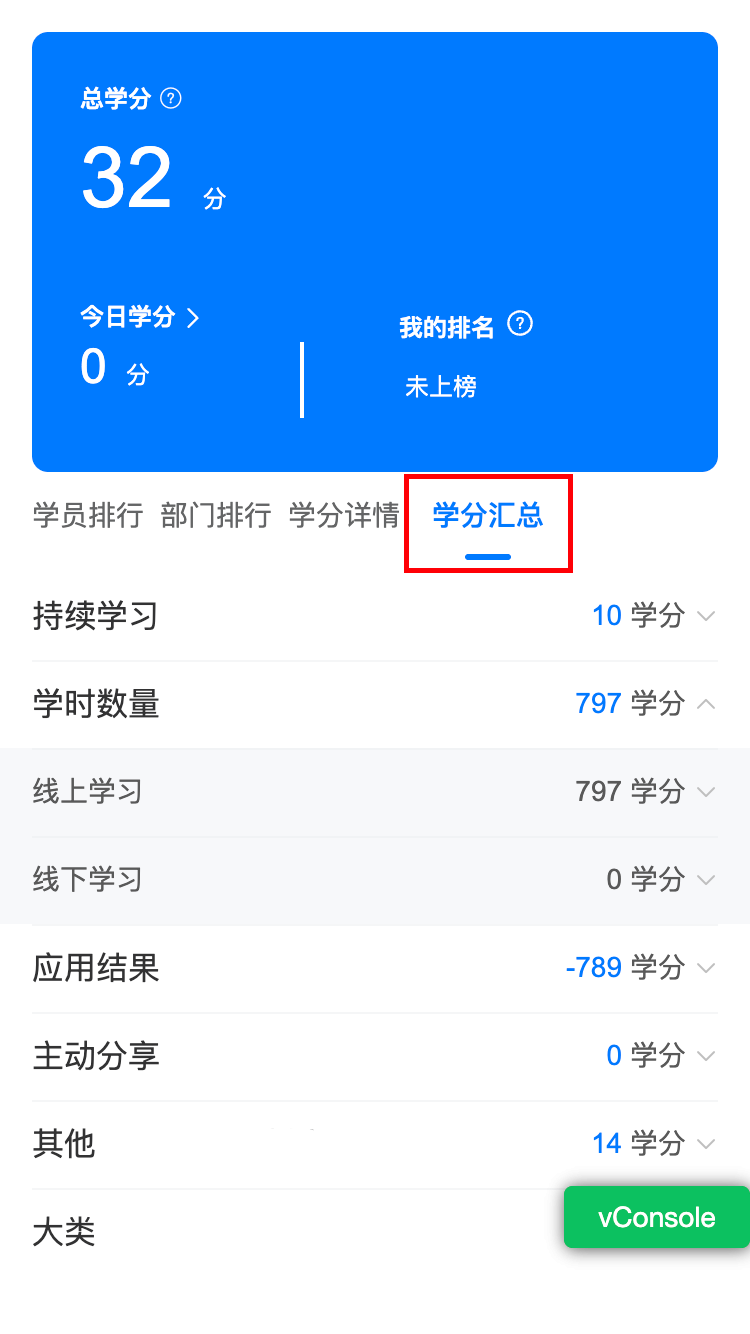Open 今日学分 details
Viewport: 750px width, 1334px height.
[x=140, y=318]
